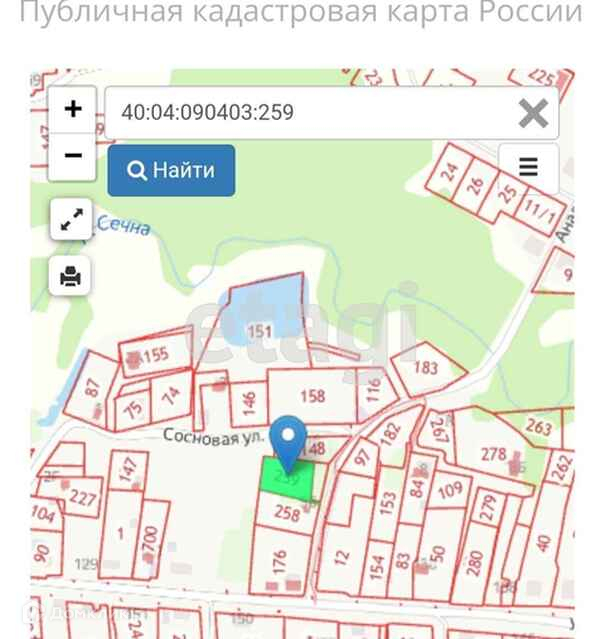Tap the Найти search button

click(x=172, y=170)
